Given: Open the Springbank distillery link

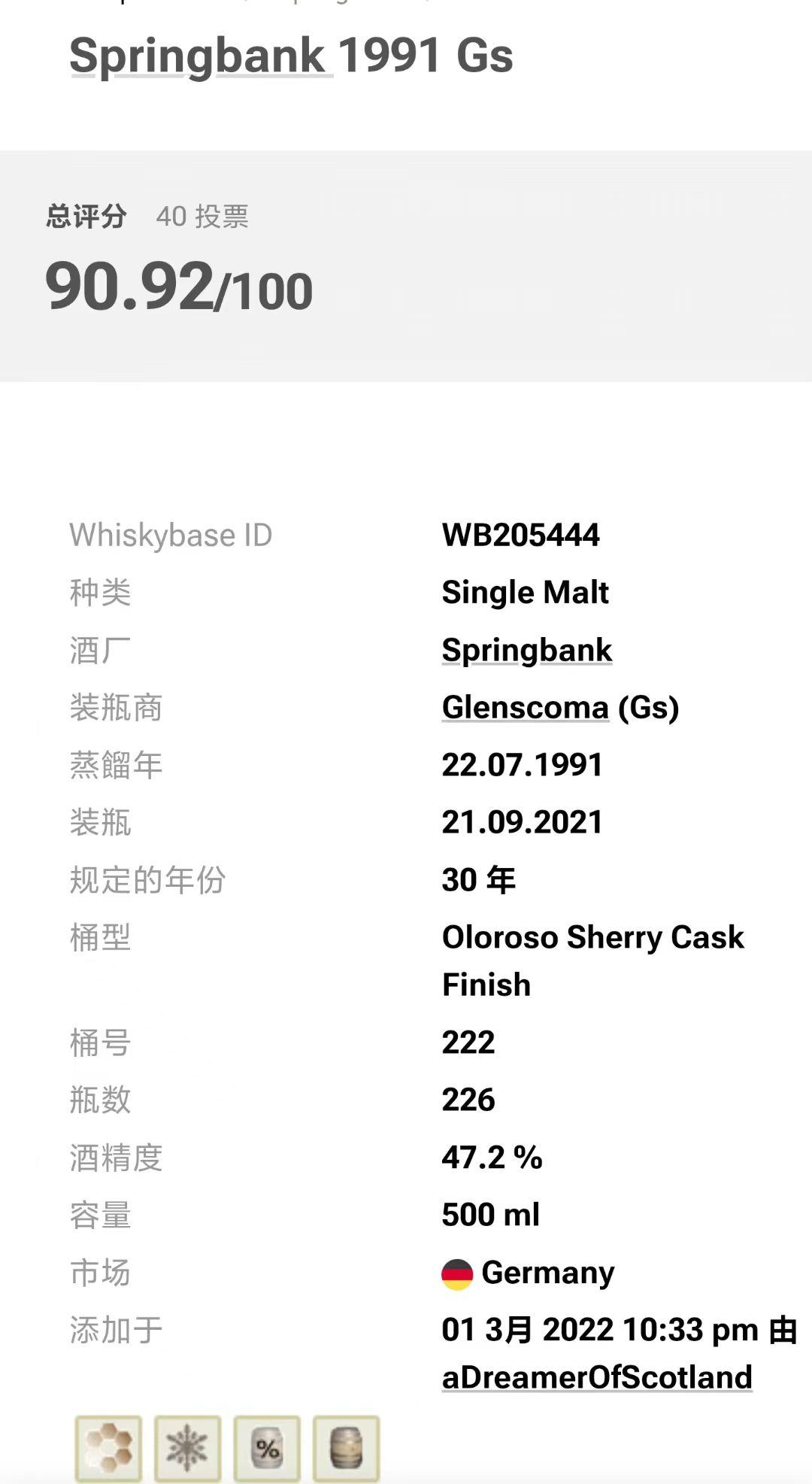Looking at the screenshot, I should click(x=526, y=651).
